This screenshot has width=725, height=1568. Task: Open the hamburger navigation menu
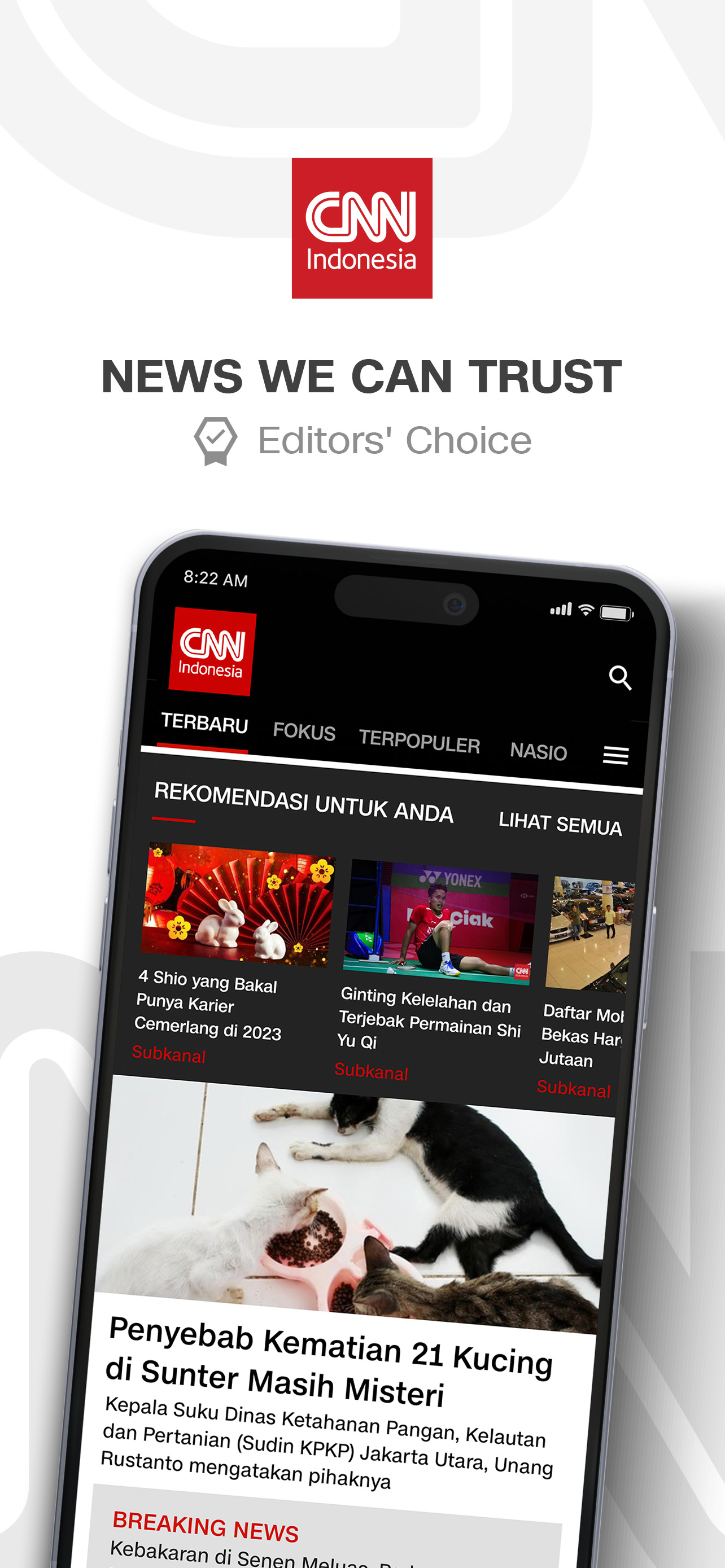(615, 755)
